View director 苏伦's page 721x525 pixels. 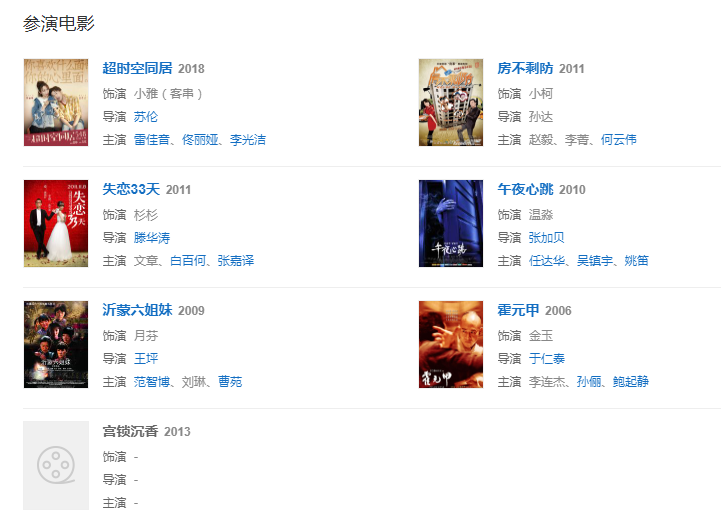[x=146, y=116]
